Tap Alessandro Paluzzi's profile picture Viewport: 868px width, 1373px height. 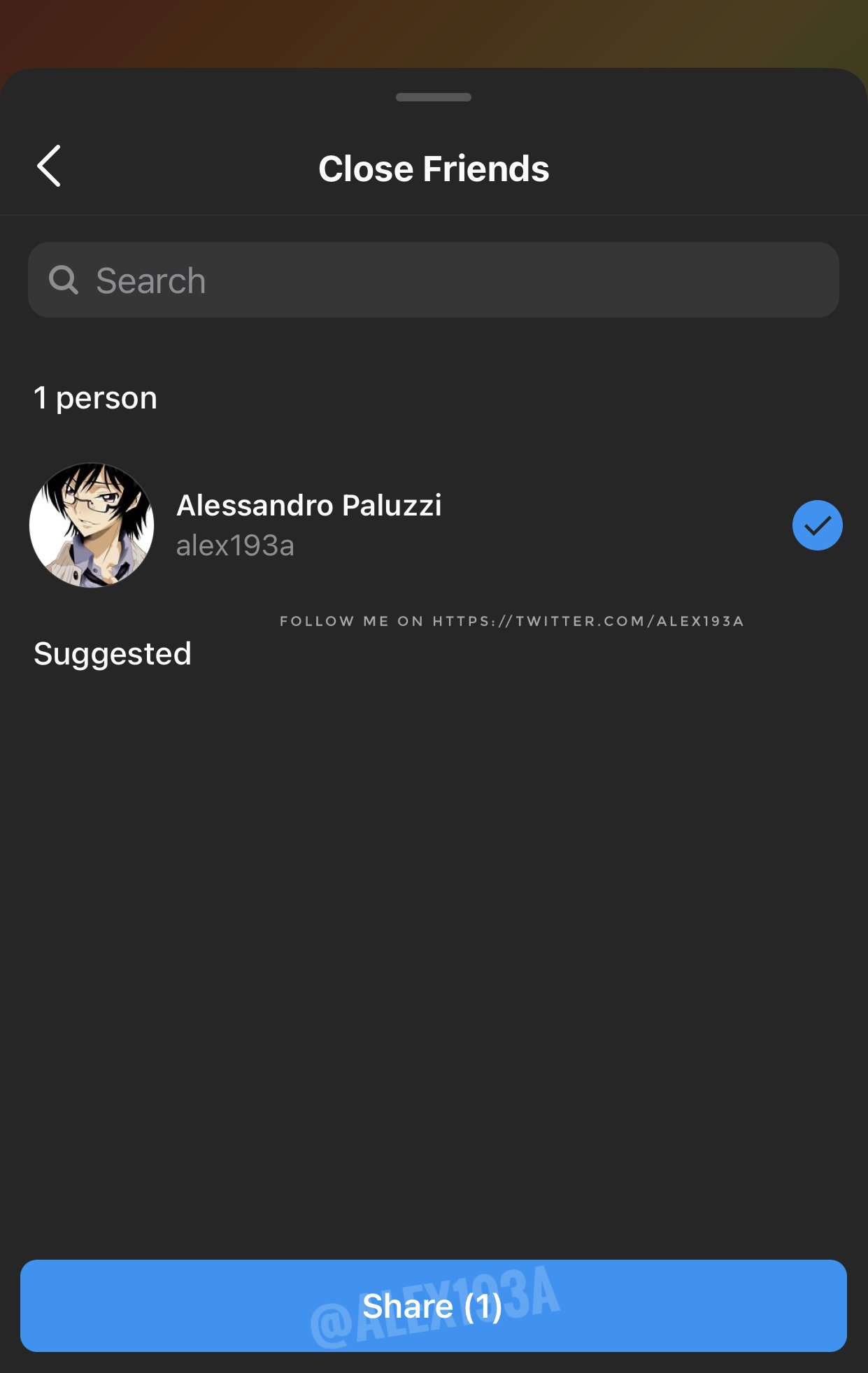92,525
